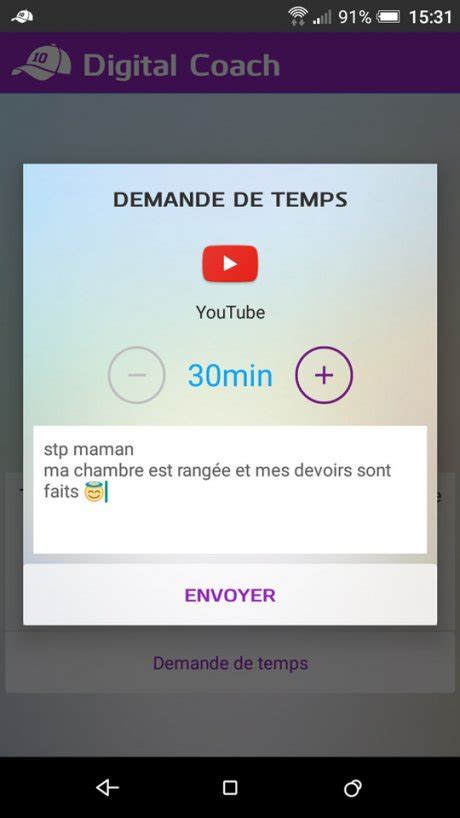
Task: Increase requested time with the plus button
Action: pos(324,375)
